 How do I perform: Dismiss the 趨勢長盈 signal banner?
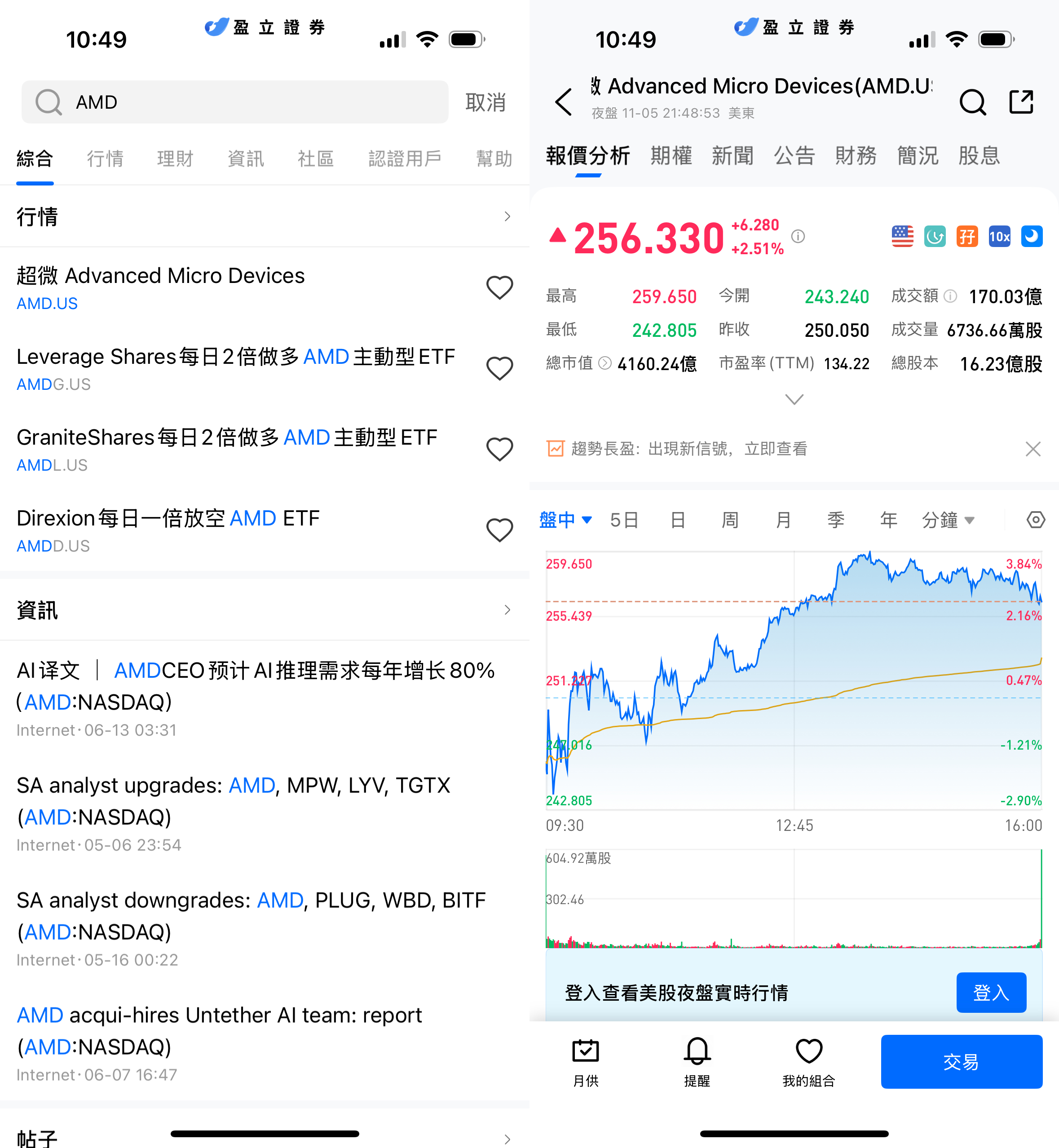pyautogui.click(x=1033, y=449)
